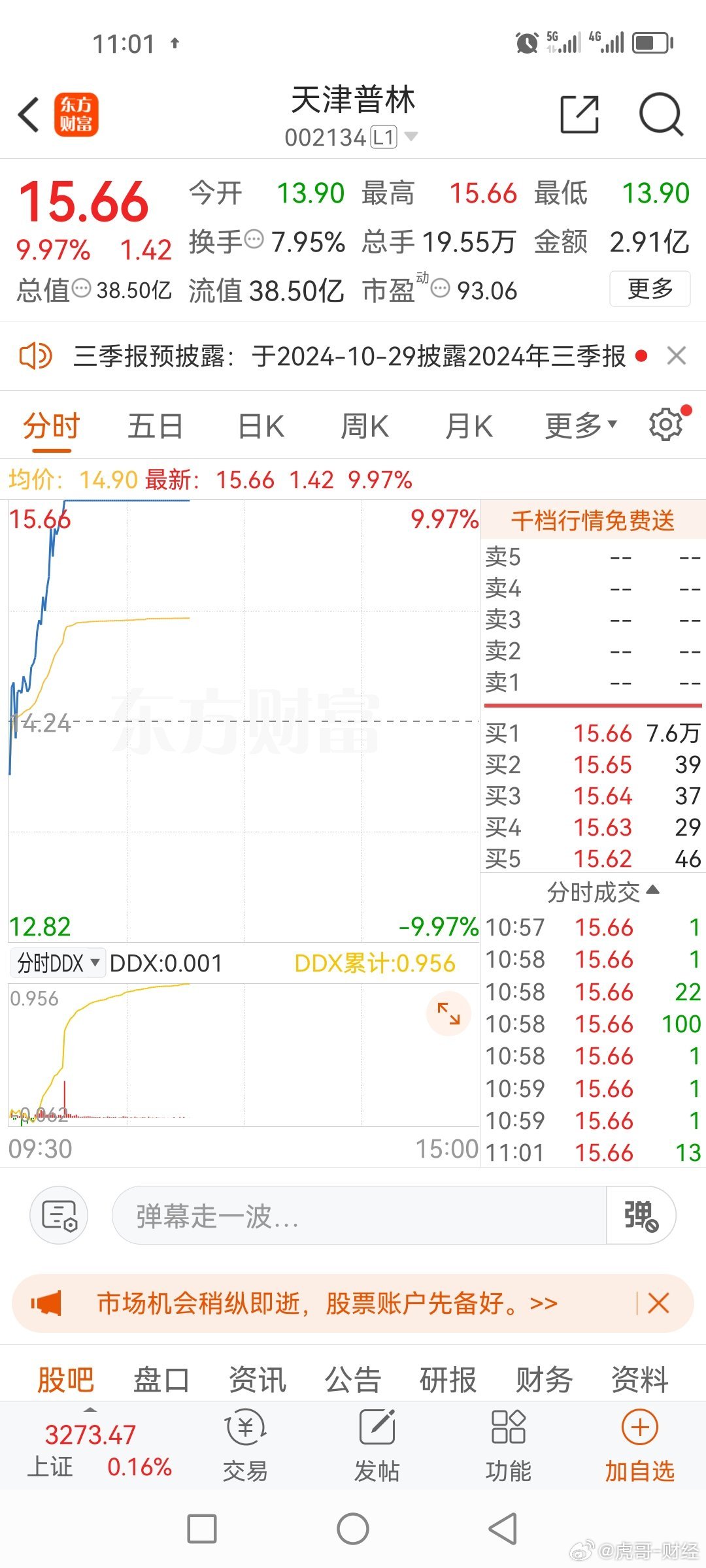The width and height of the screenshot is (706, 1568).
Task: Go back using the top-left arrow
Action: point(28,115)
